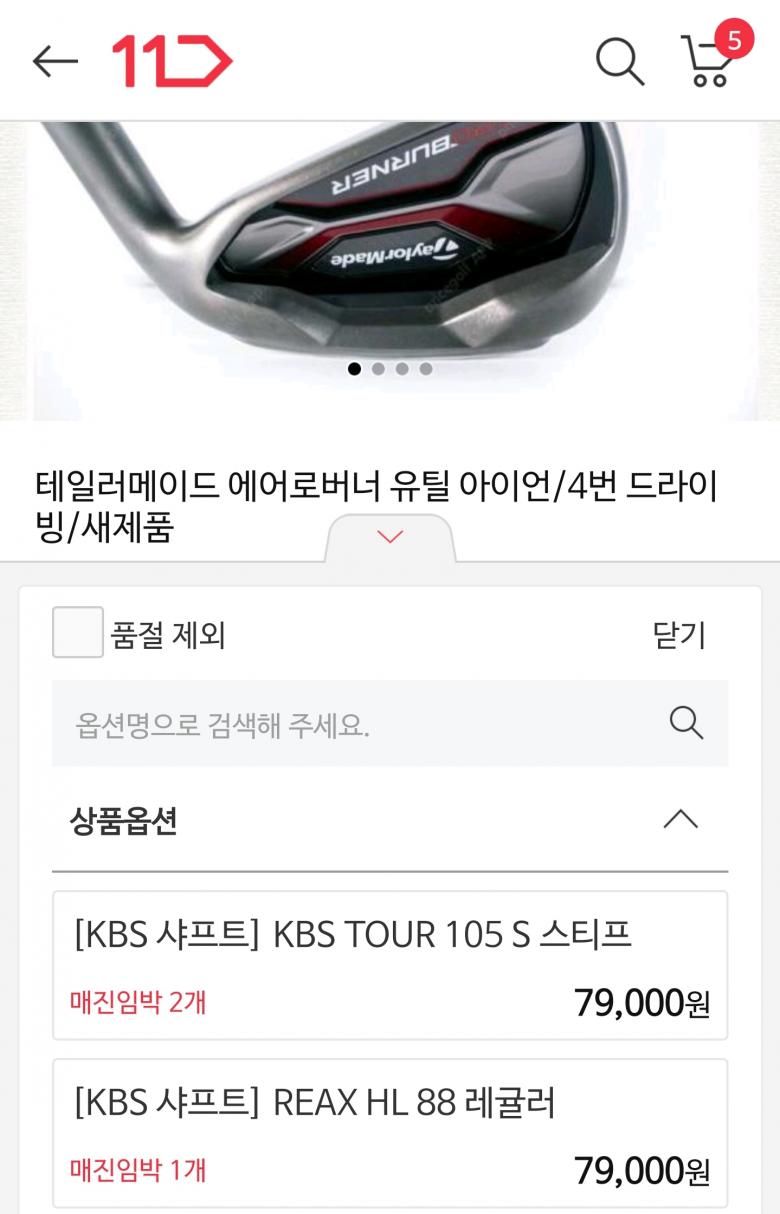780x1214 pixels.
Task: Collapse the option panel with the red chevron
Action: [390, 537]
